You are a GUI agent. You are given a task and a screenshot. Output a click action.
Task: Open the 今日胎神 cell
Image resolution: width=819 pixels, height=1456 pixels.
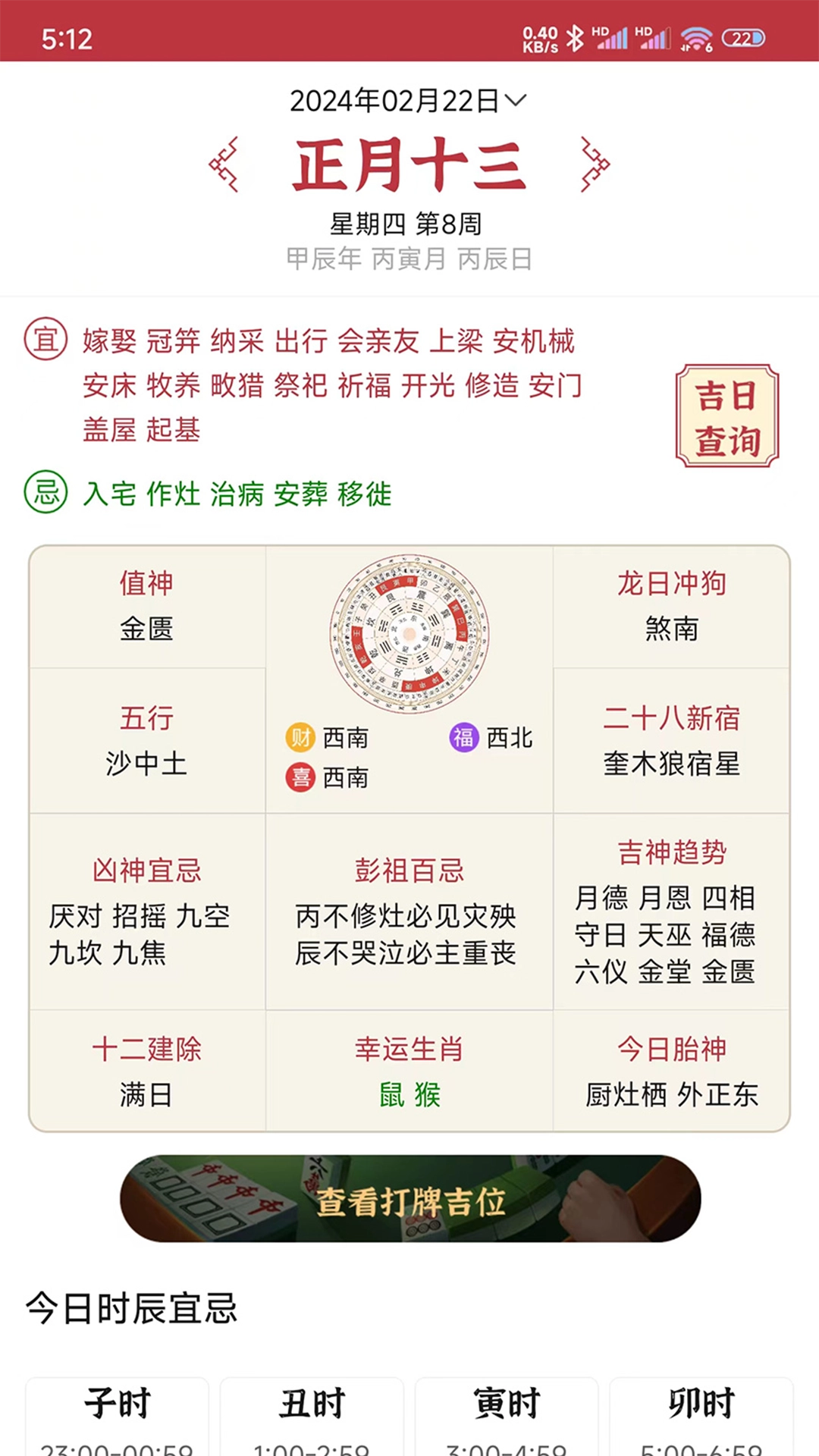click(672, 1071)
